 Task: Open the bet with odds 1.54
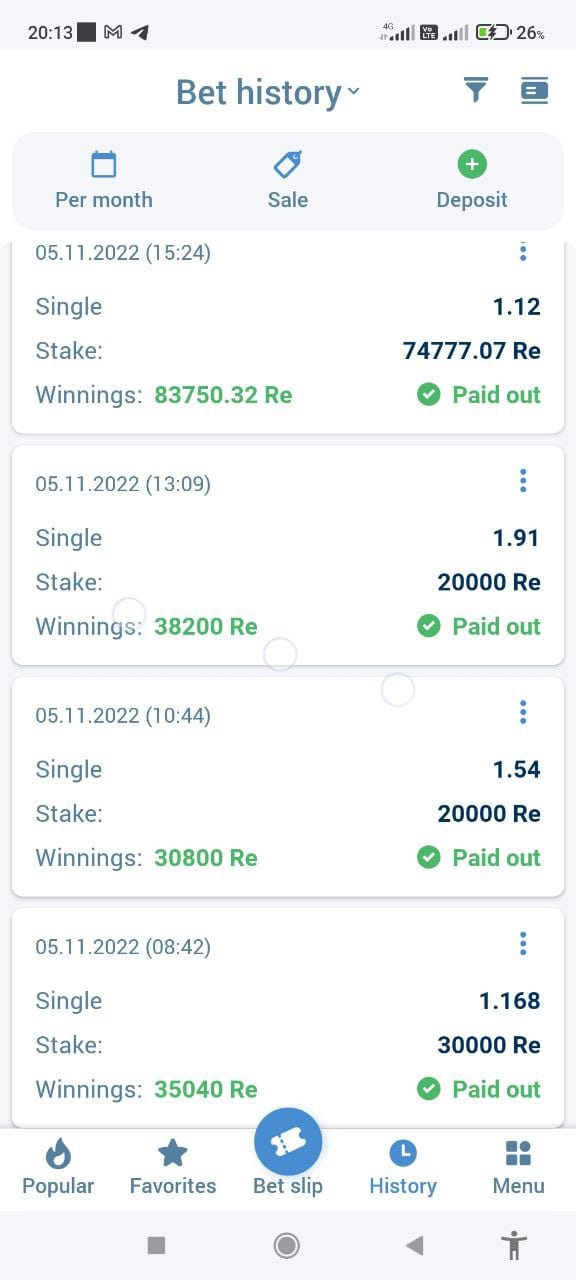288,786
